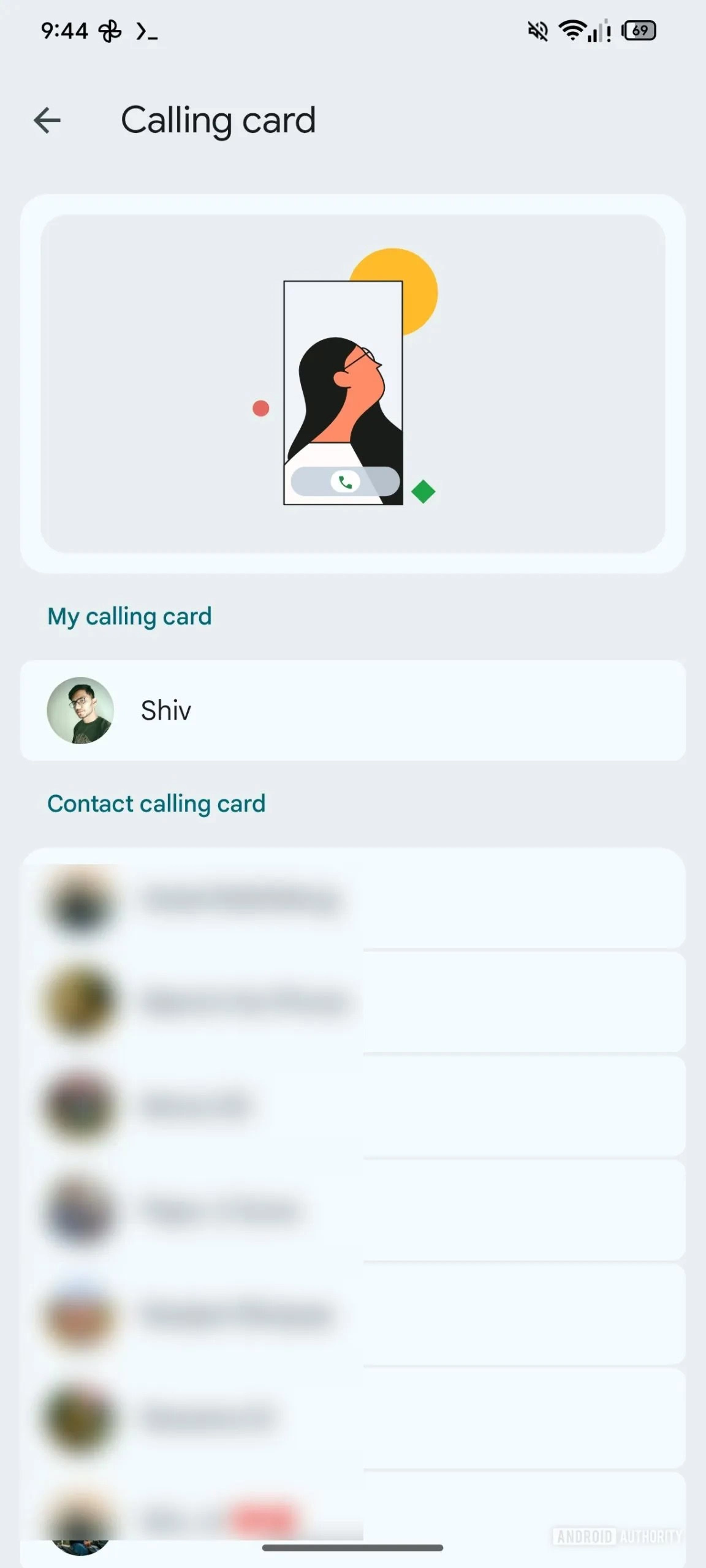
Task: Go back from Calling card screen
Action: click(47, 120)
